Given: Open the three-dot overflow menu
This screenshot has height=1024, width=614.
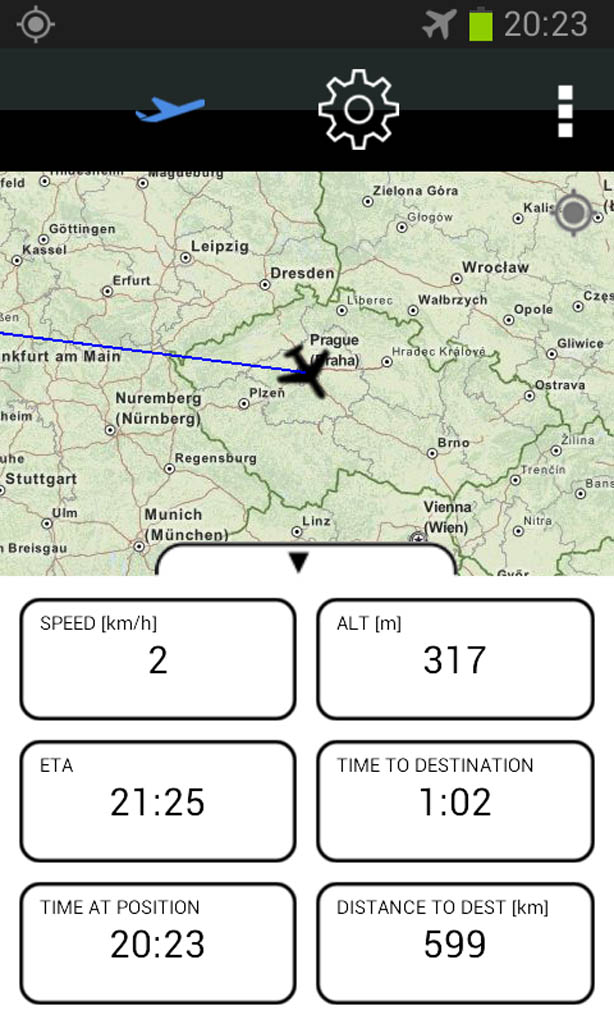Looking at the screenshot, I should (565, 110).
